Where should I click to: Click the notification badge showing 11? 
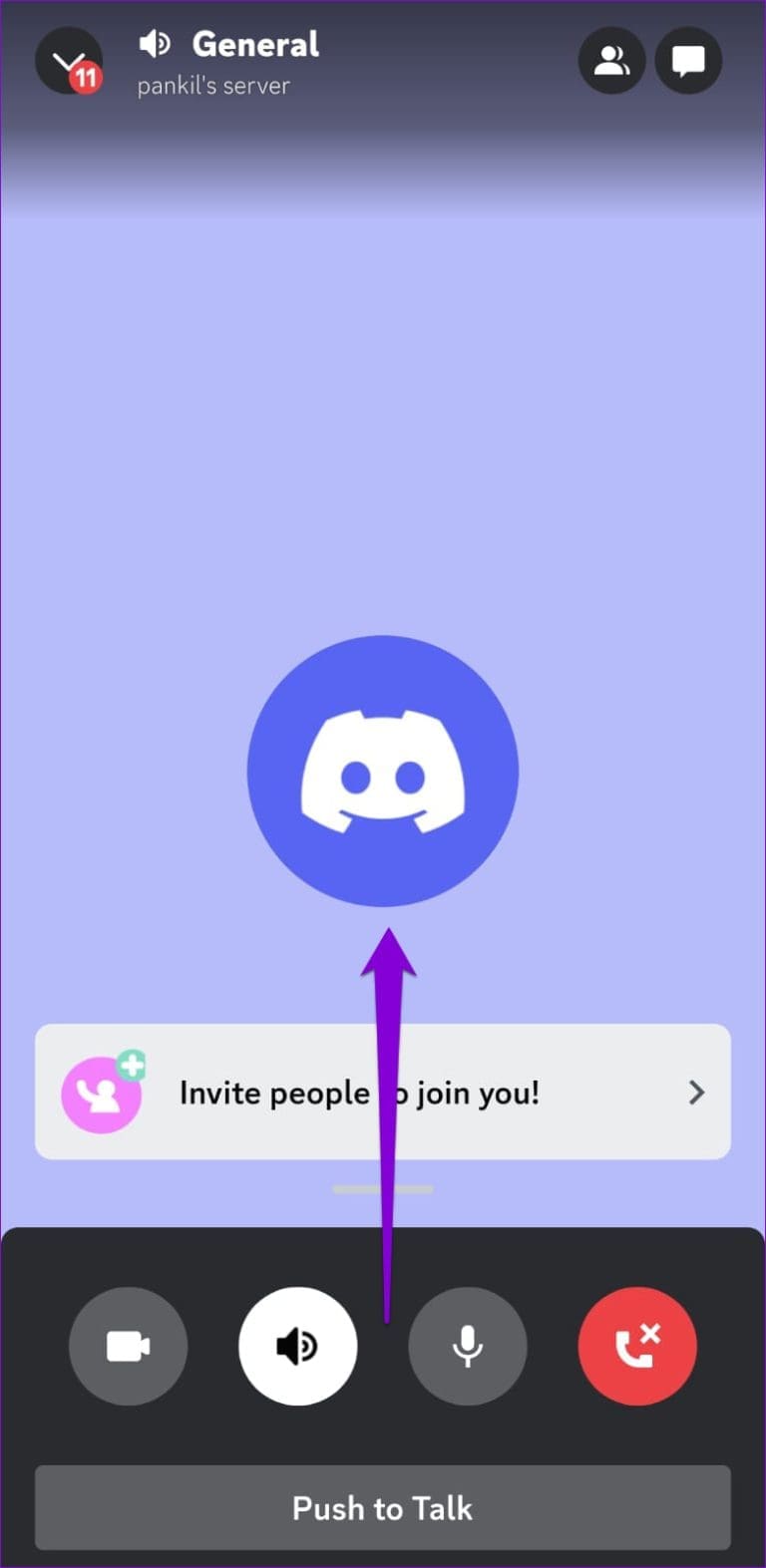pyautogui.click(x=87, y=78)
